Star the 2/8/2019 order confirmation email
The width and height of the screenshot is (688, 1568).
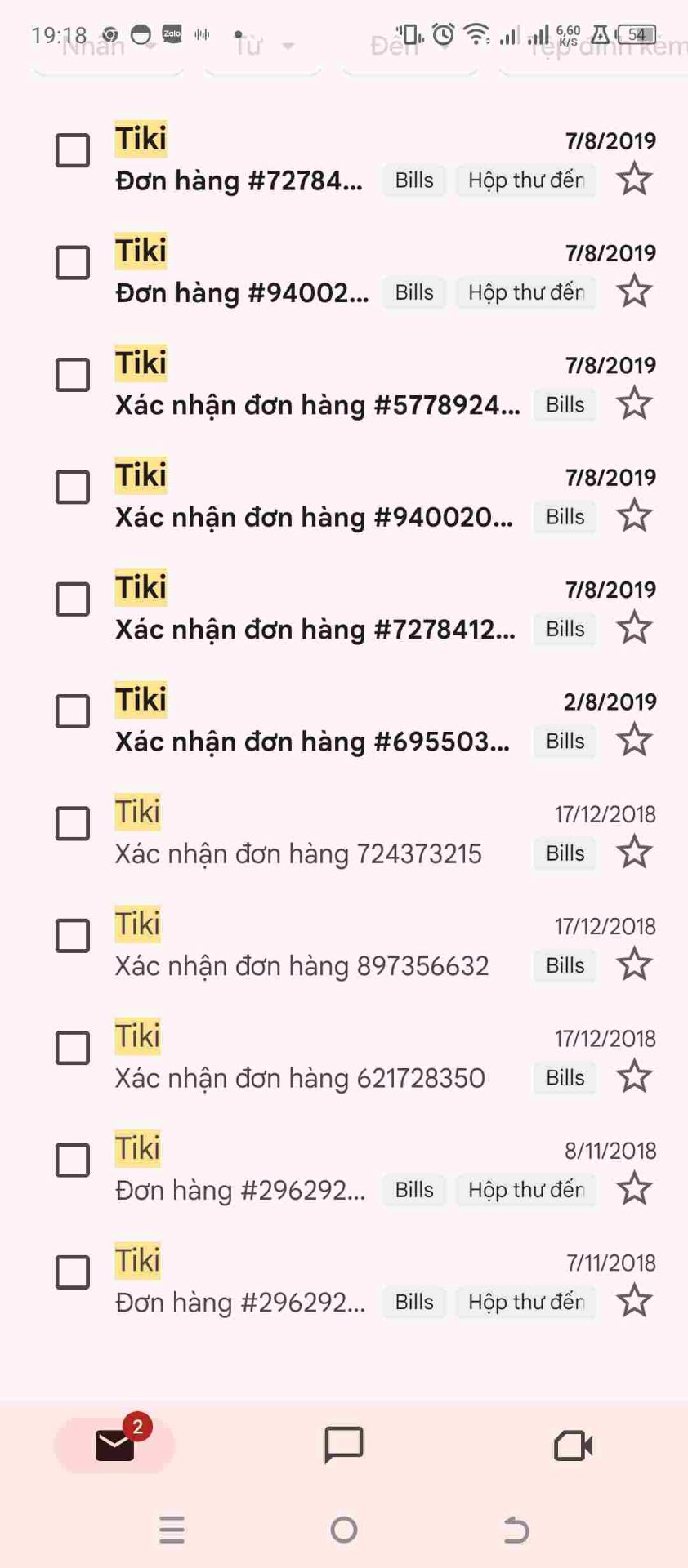coord(636,741)
